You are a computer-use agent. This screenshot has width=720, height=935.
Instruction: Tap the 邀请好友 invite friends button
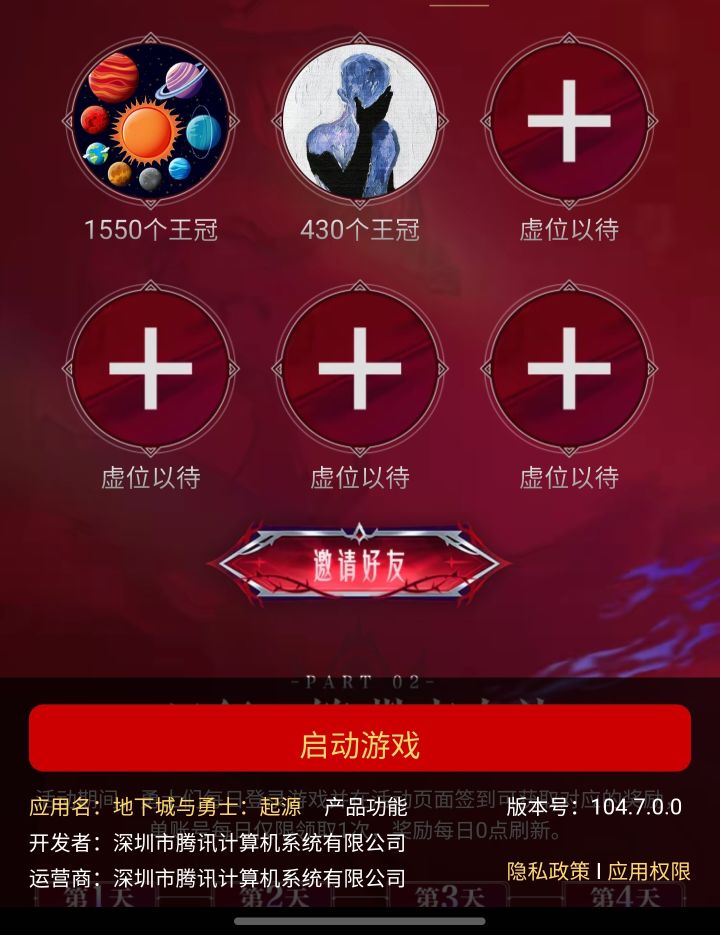(x=361, y=561)
